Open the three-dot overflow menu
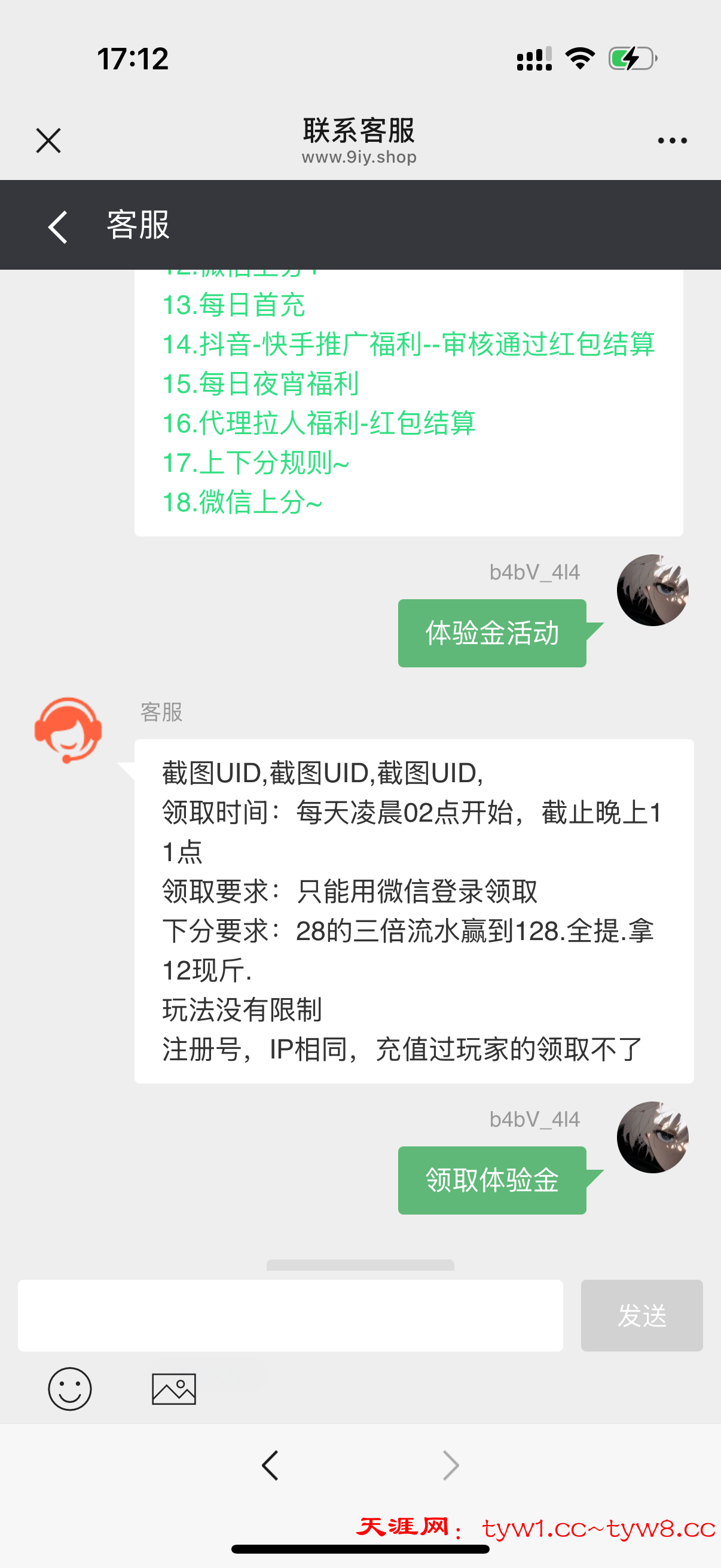The height and width of the screenshot is (1568, 721). 672,141
